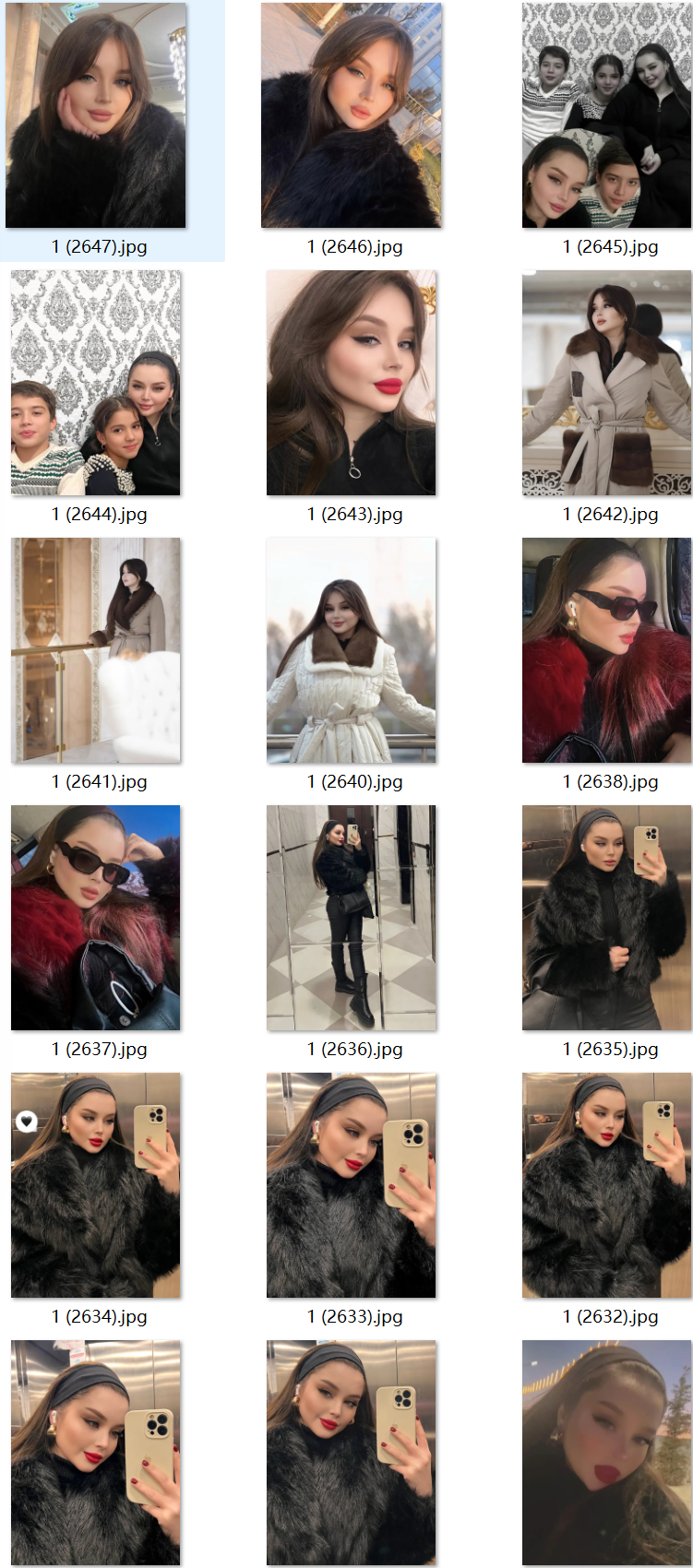693x1568 pixels.
Task: Choose the image 1 (2640).jpg
Action: pos(352,650)
